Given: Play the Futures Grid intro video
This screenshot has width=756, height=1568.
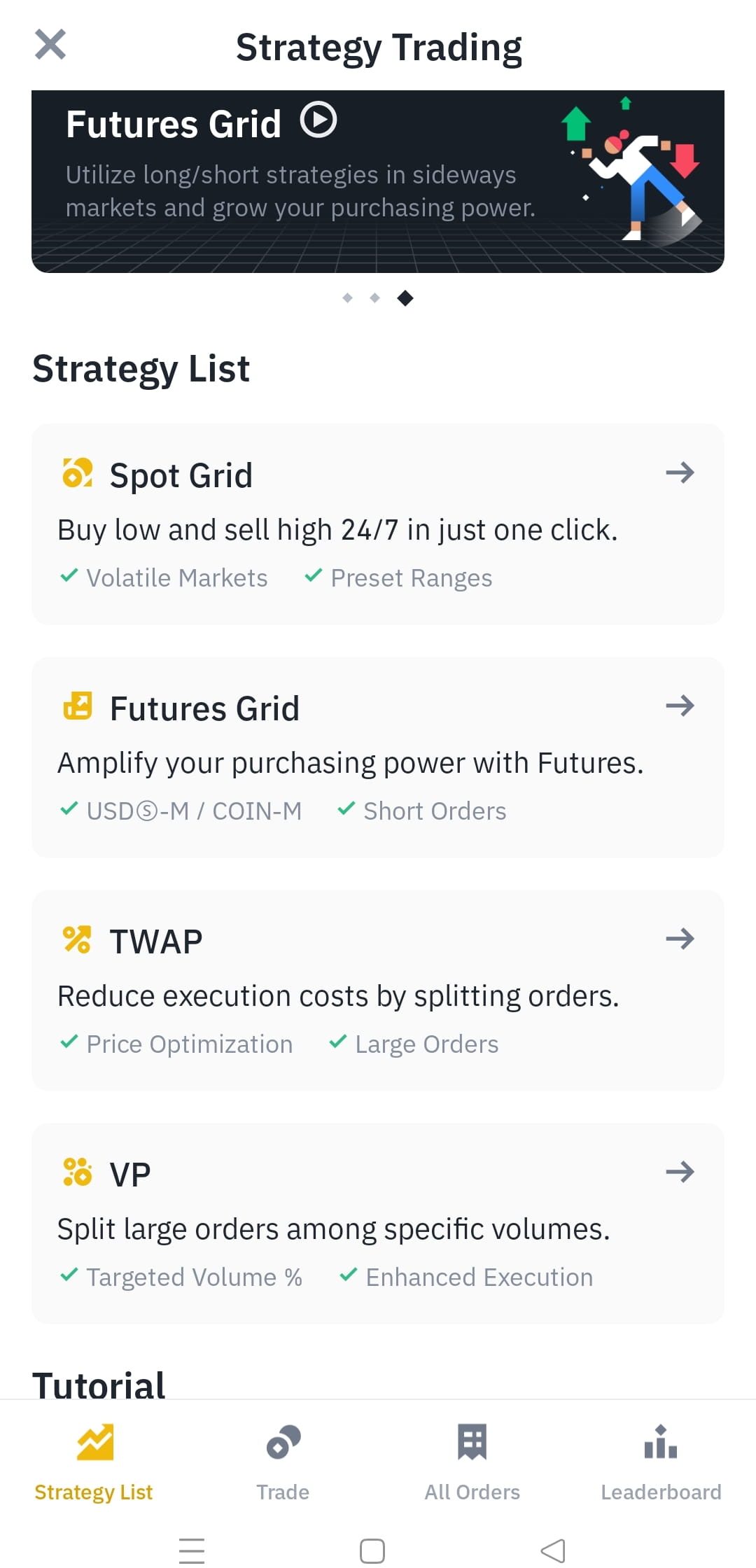Looking at the screenshot, I should [x=319, y=120].
